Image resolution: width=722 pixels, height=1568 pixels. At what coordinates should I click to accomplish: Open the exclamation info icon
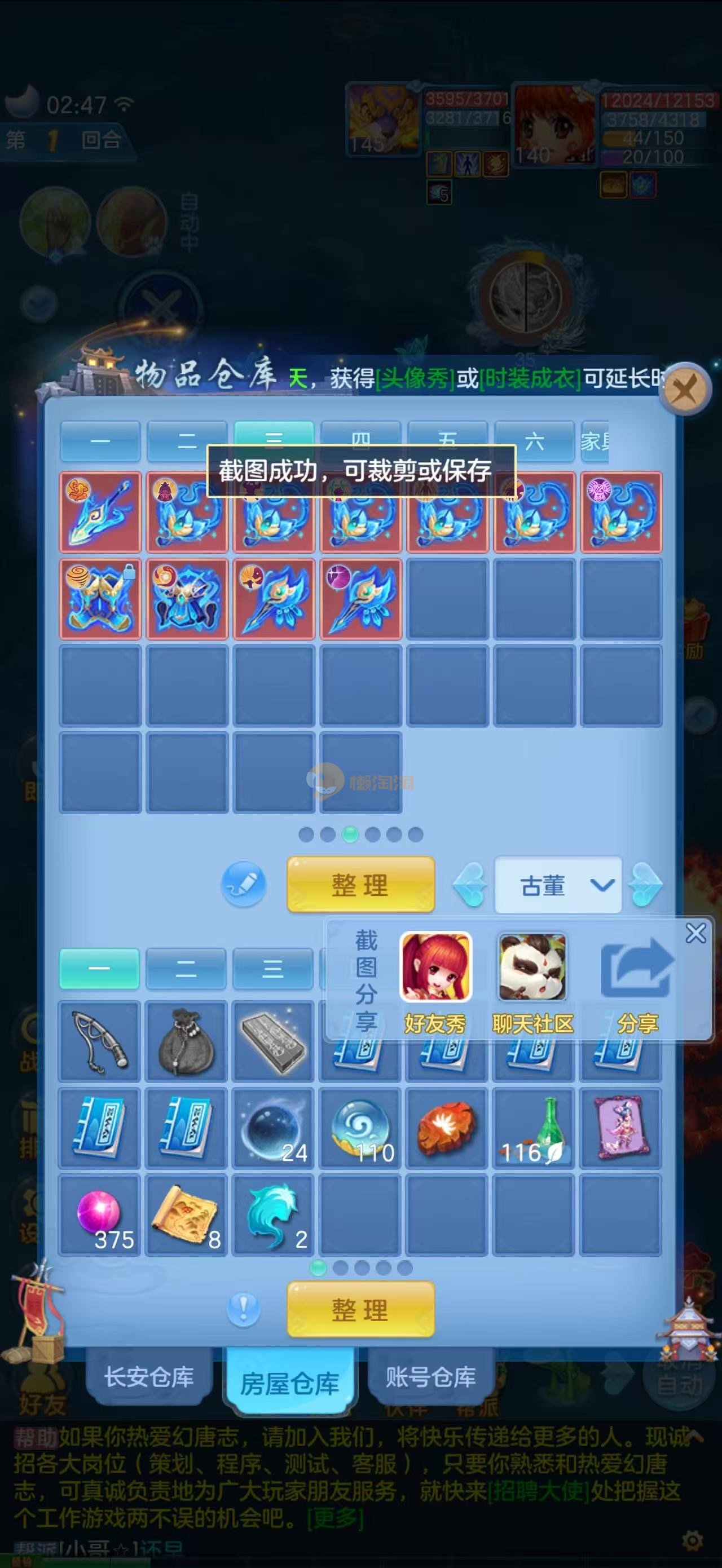[244, 1309]
